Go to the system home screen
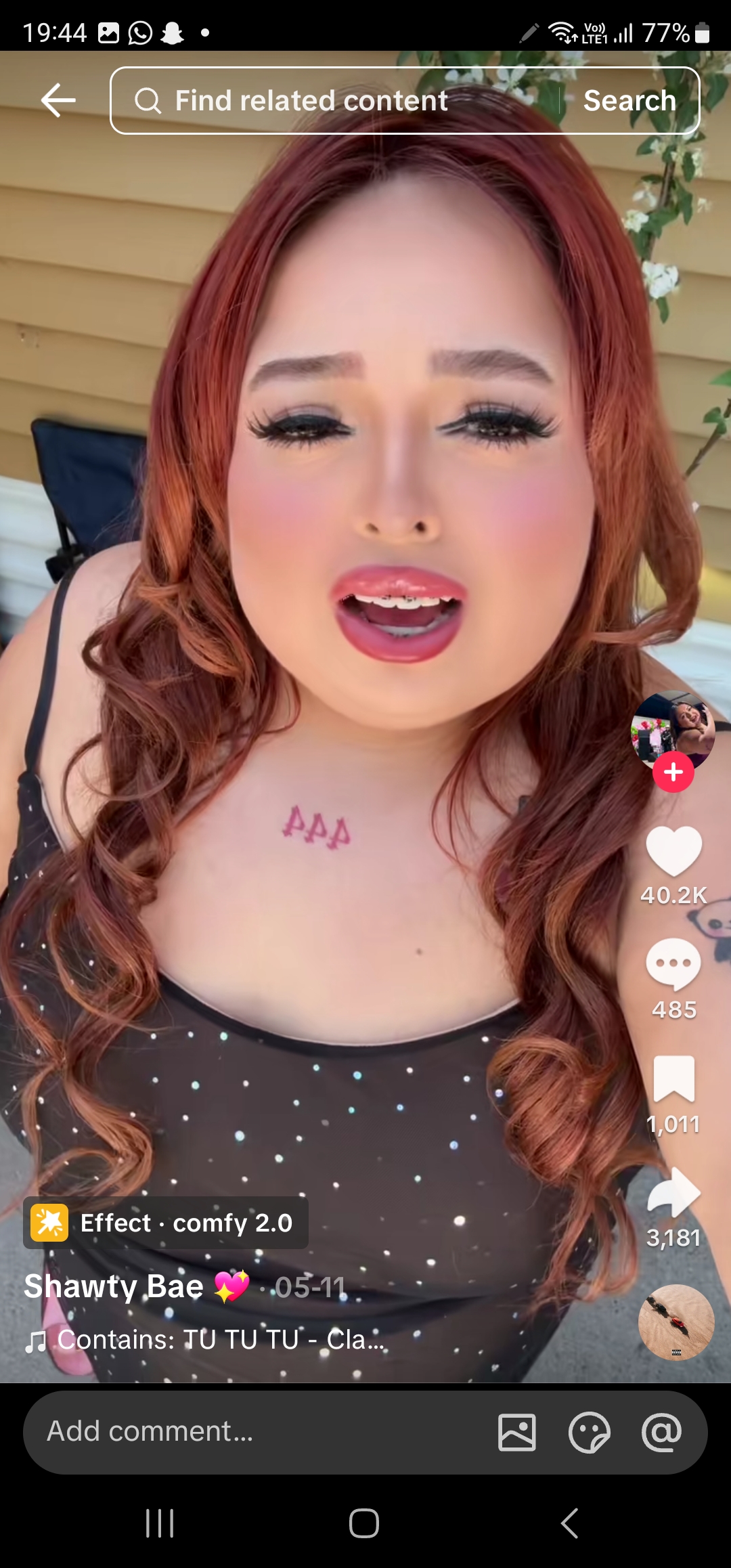 (364, 1523)
